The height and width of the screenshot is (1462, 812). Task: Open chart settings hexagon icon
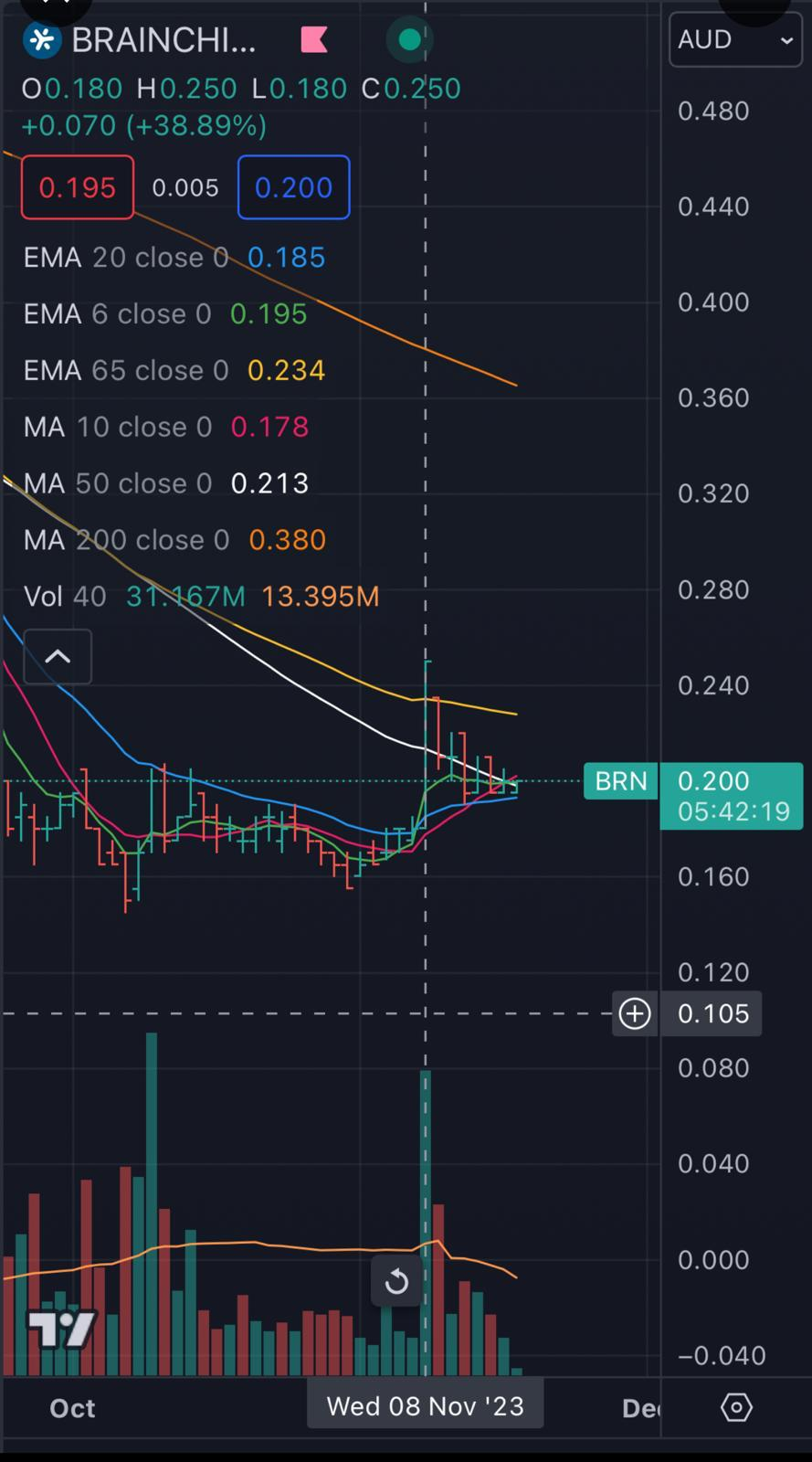coord(736,1407)
